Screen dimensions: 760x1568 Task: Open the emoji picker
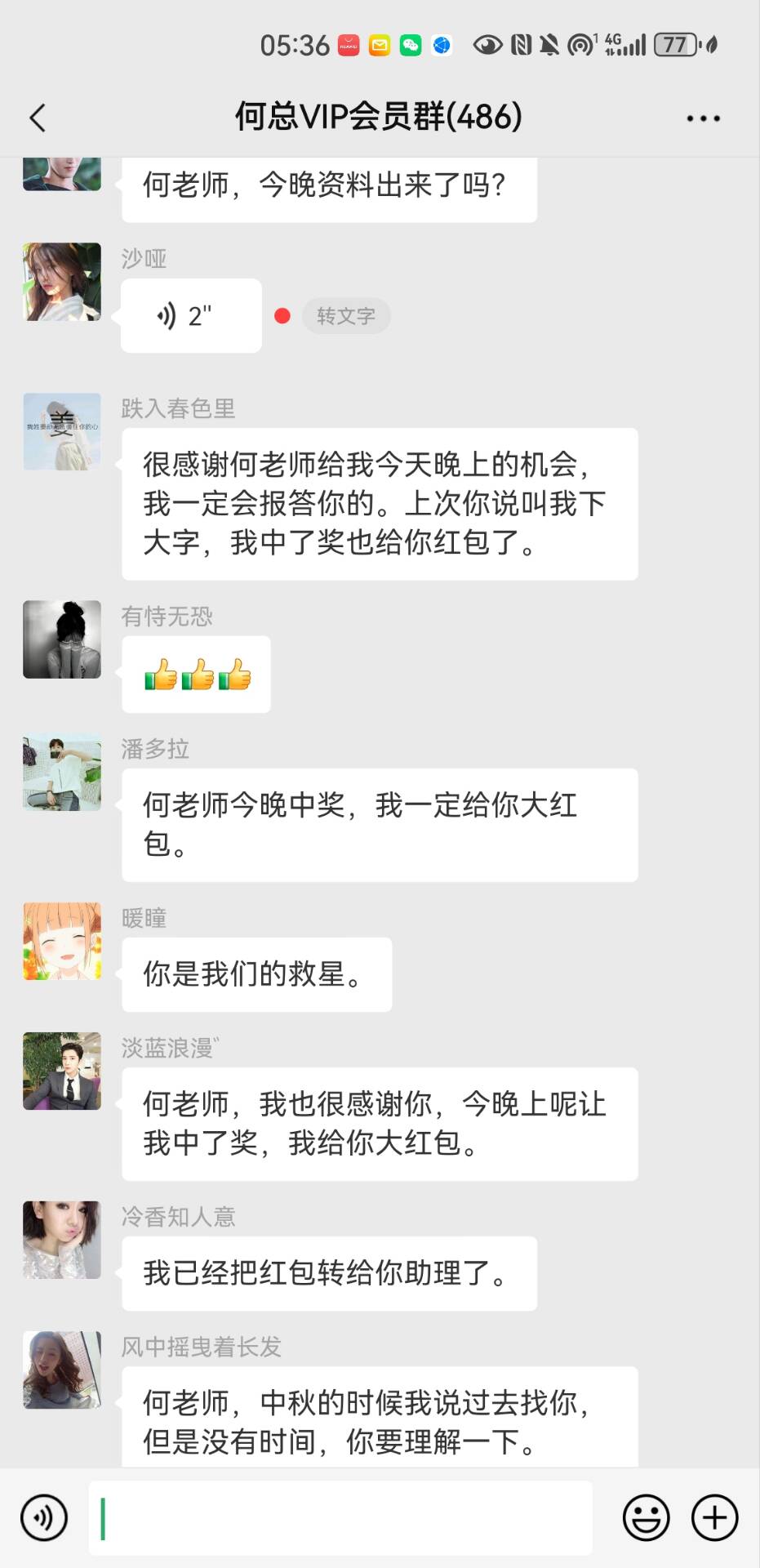point(646,1517)
